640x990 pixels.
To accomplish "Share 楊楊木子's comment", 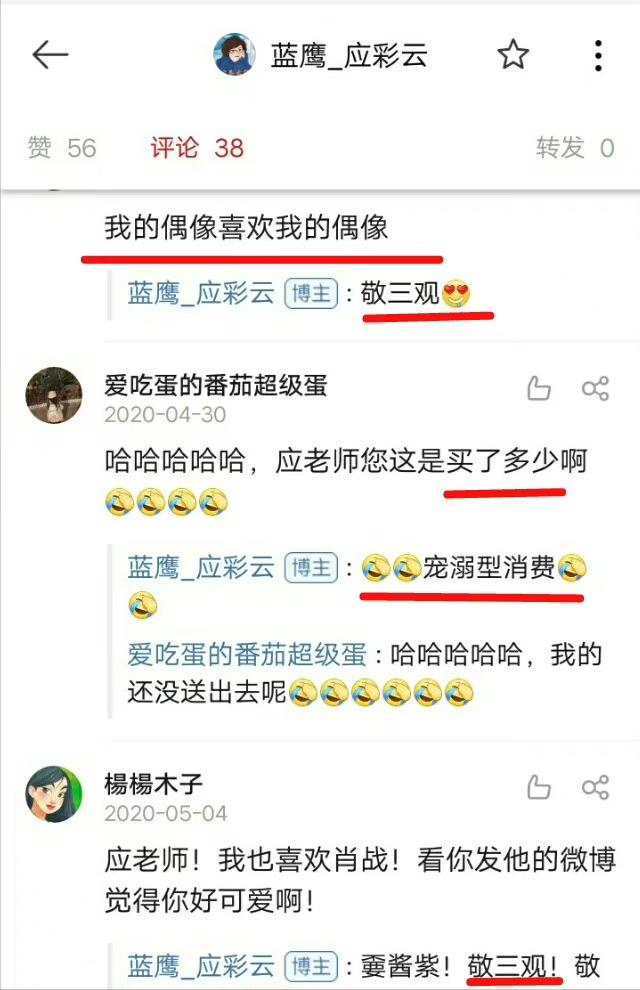I will point(596,787).
